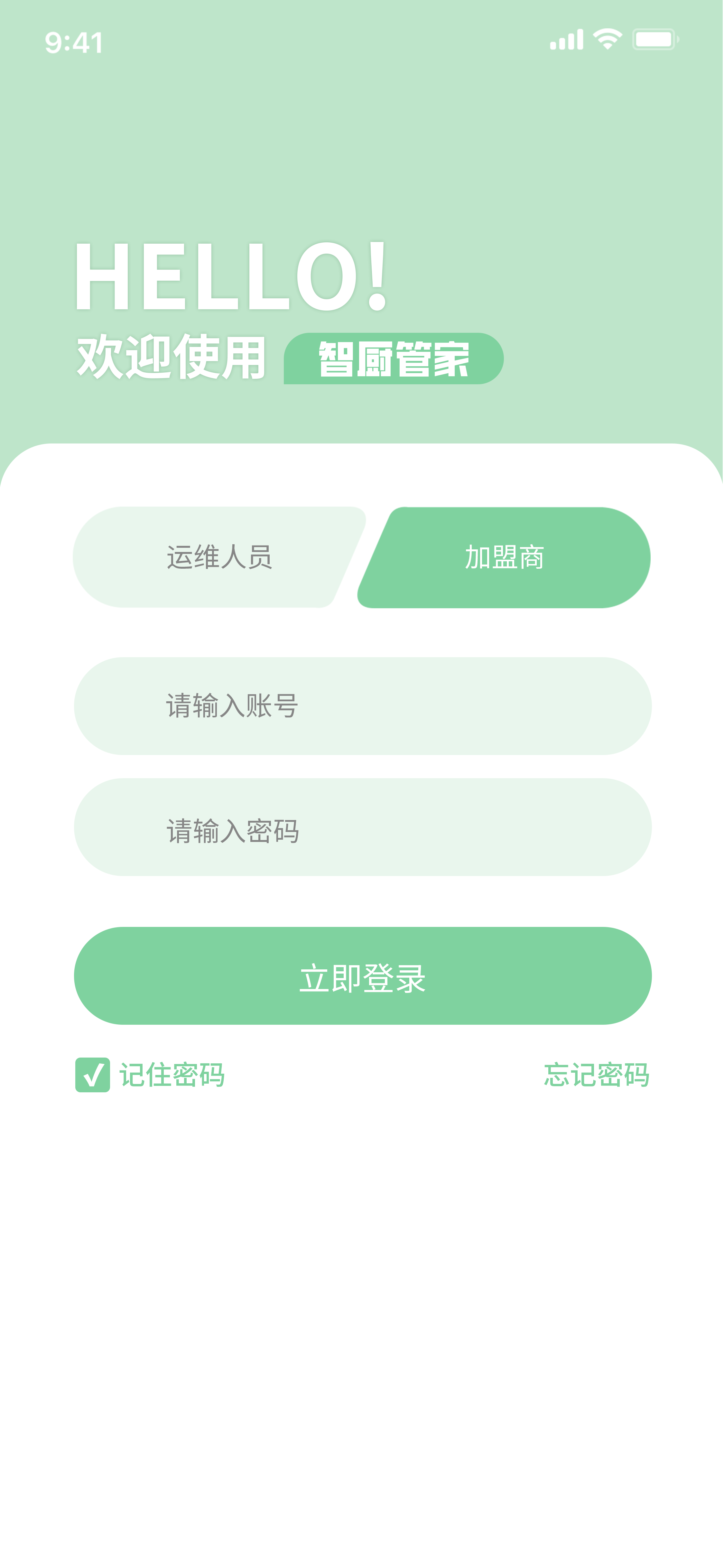The image size is (724, 1568).
Task: Log in with 立即登录 button
Action: point(363,976)
